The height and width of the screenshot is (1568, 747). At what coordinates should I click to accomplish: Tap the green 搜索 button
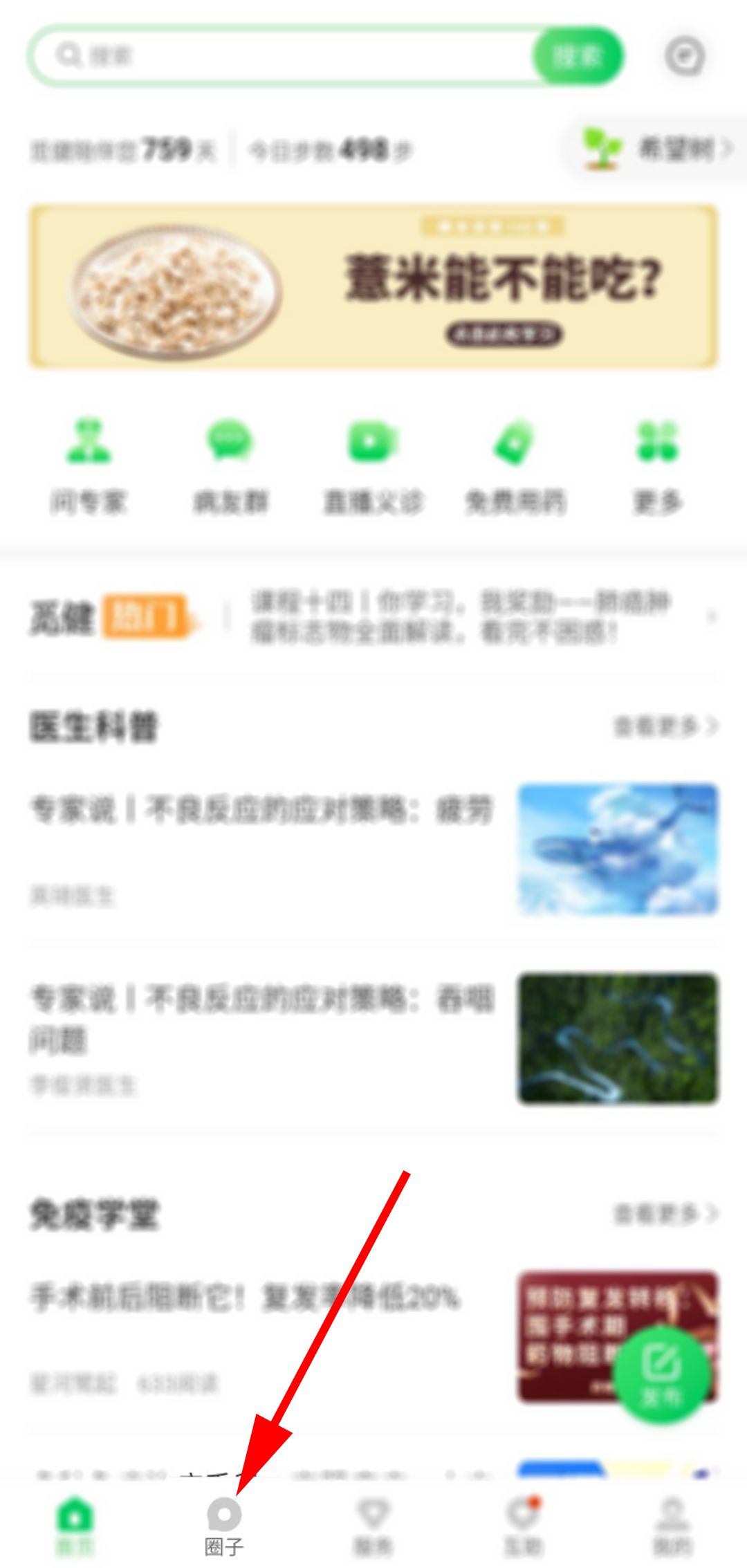click(578, 55)
